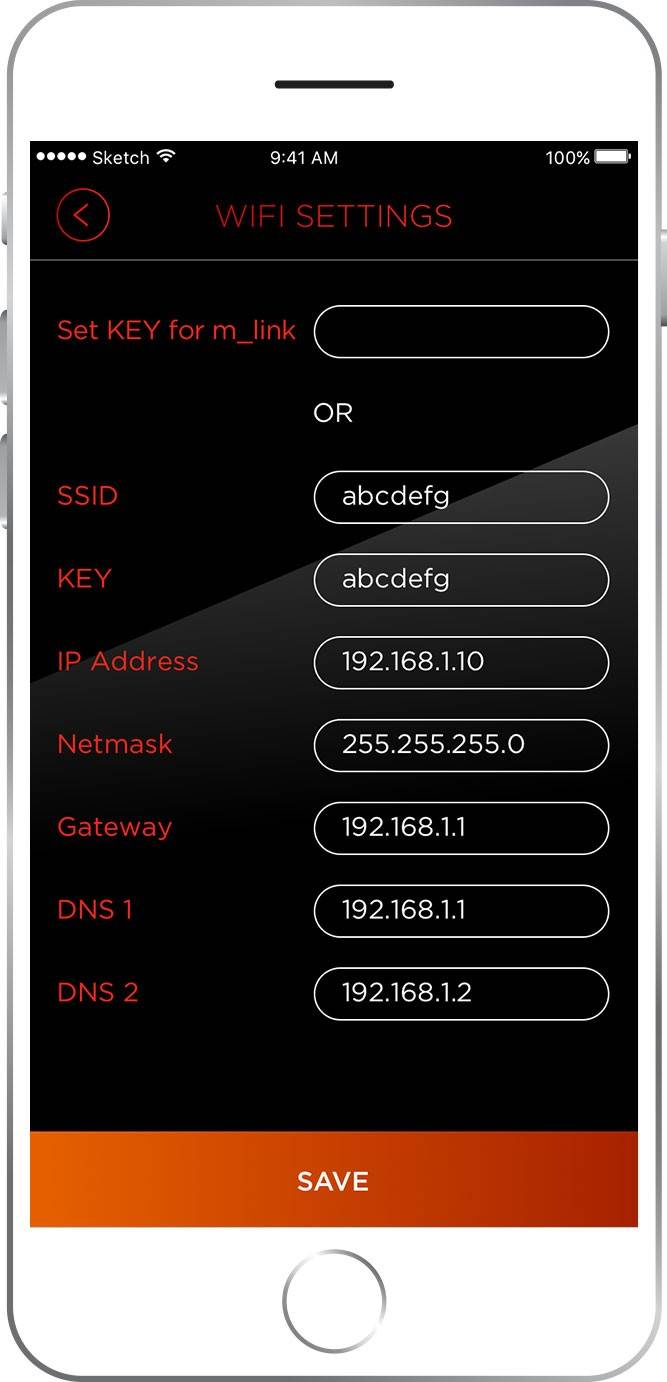The height and width of the screenshot is (1382, 667).
Task: Tap the Set KEY for m_link field
Action: pos(461,332)
